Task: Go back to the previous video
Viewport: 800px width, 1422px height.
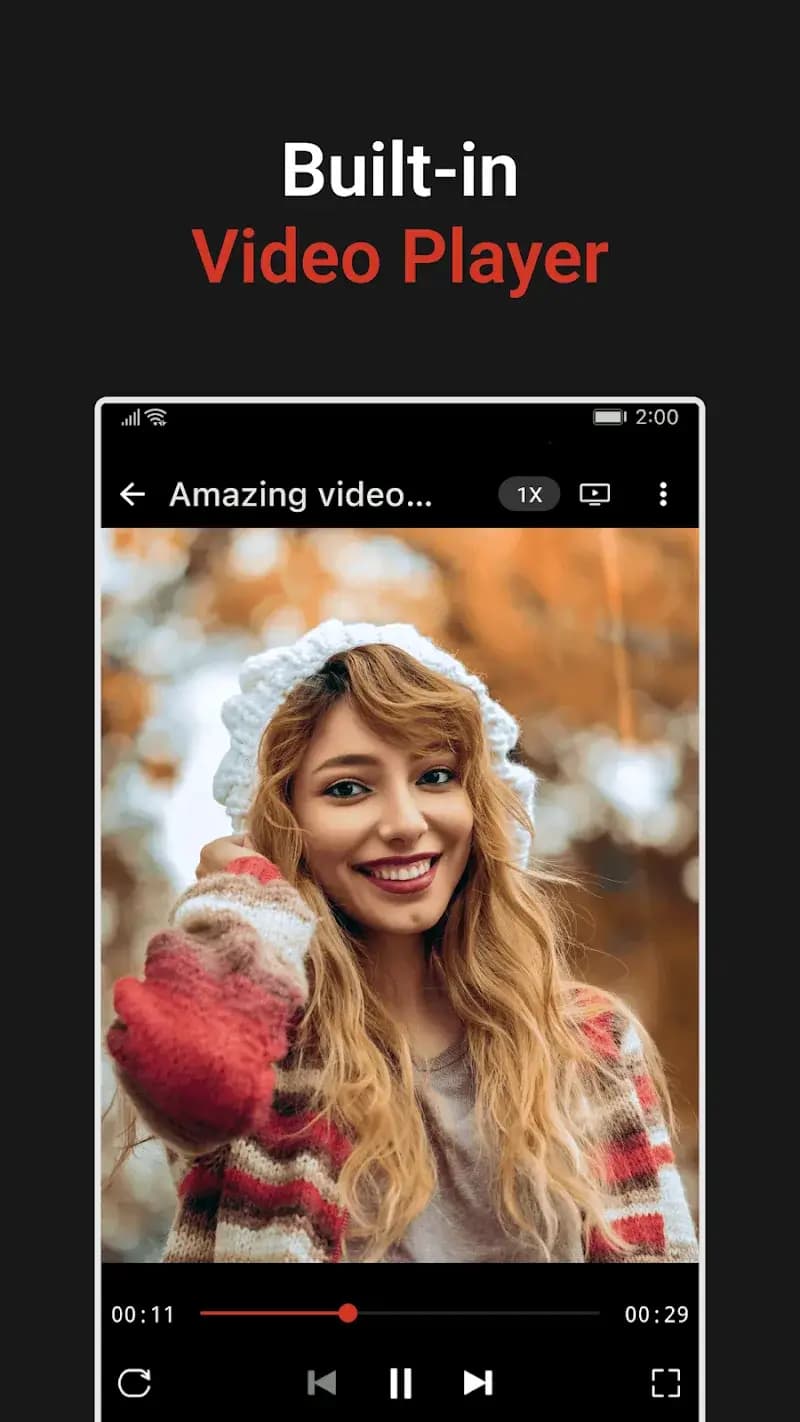Action: (x=322, y=1382)
